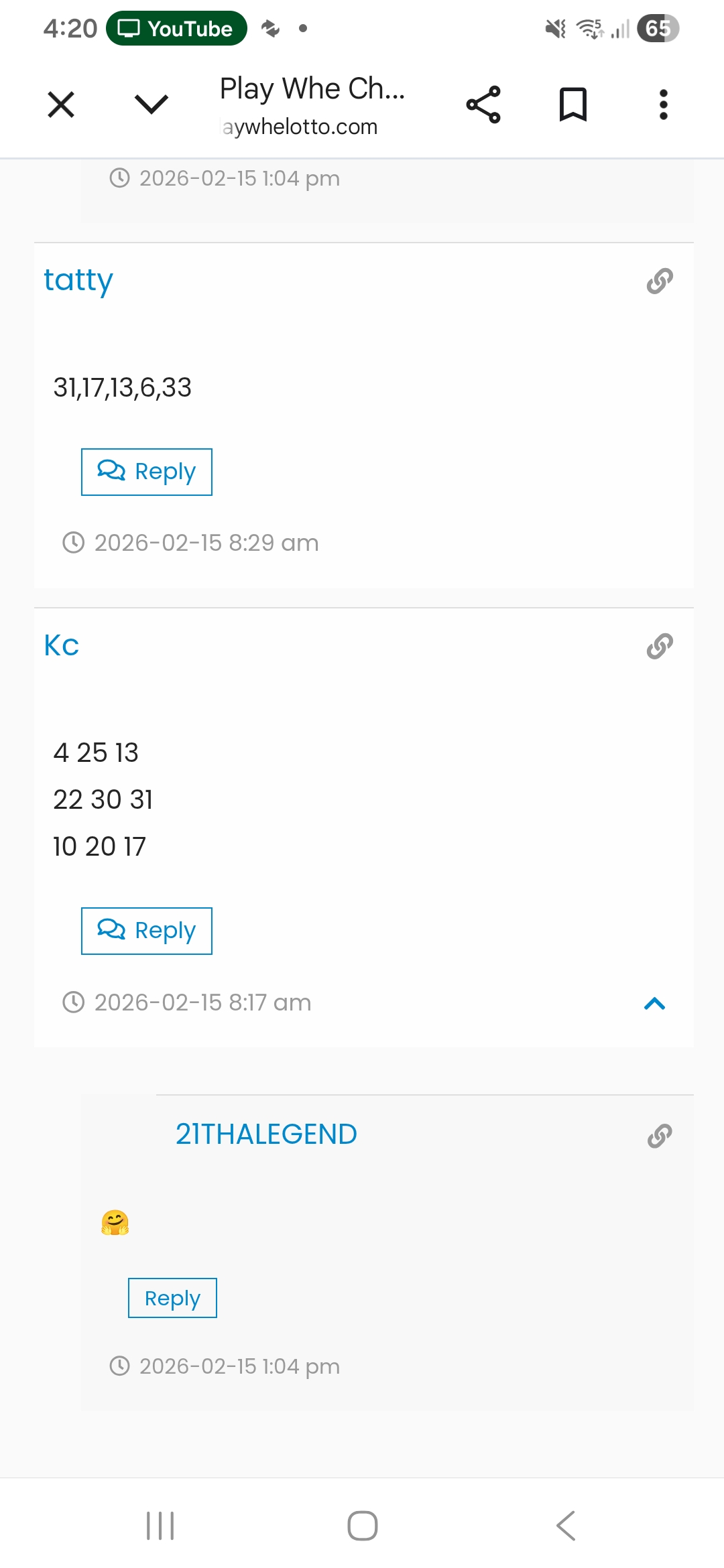This screenshot has height=1568, width=724.
Task: Open Kc's profile link
Action: pyautogui.click(x=61, y=645)
